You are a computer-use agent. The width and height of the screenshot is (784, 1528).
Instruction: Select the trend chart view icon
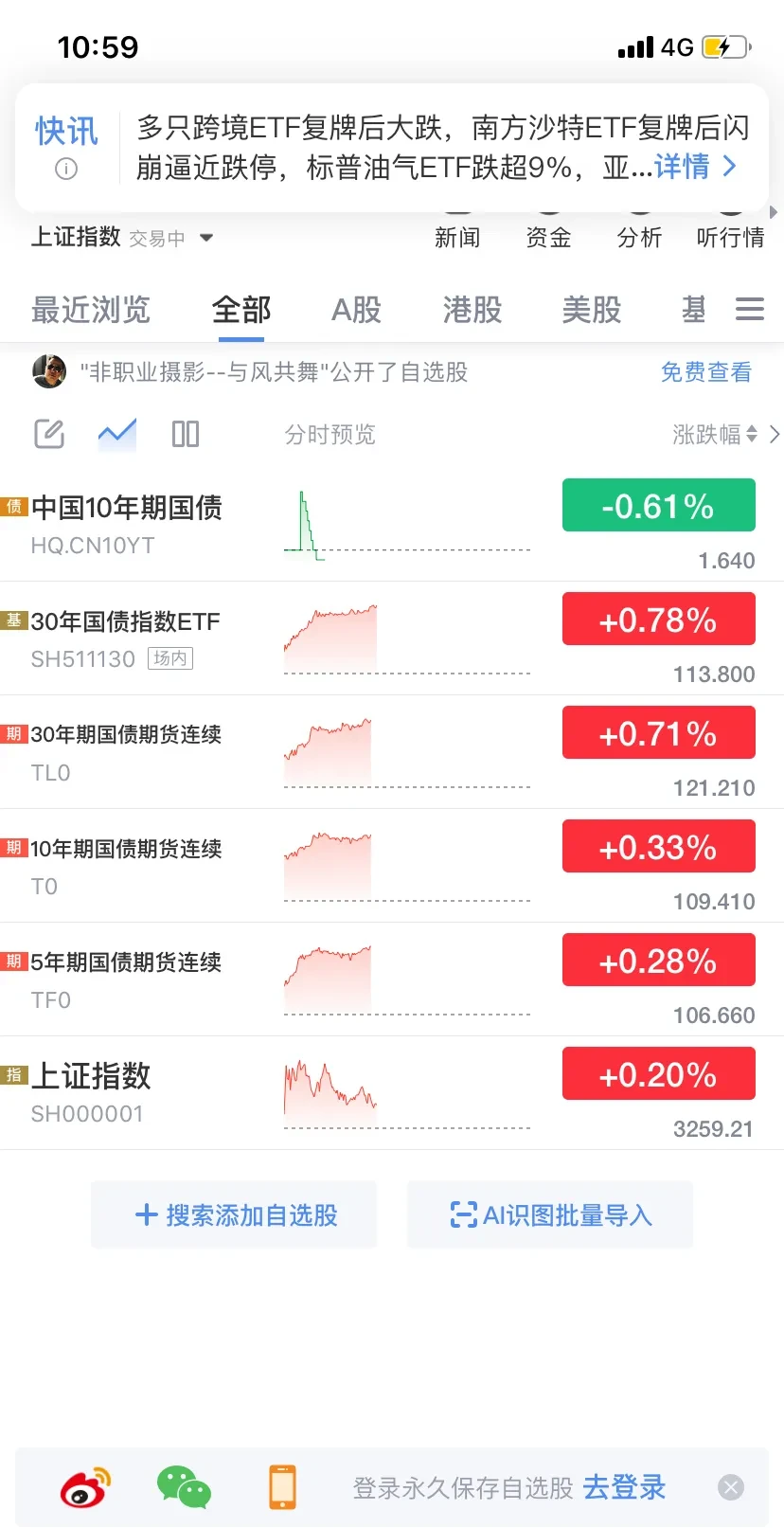coord(116,434)
